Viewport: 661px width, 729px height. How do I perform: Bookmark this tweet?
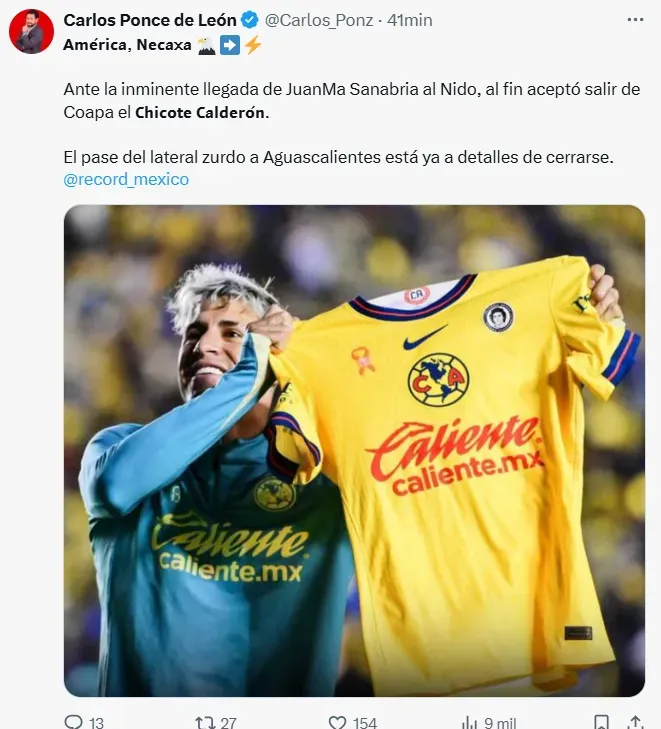(x=601, y=722)
